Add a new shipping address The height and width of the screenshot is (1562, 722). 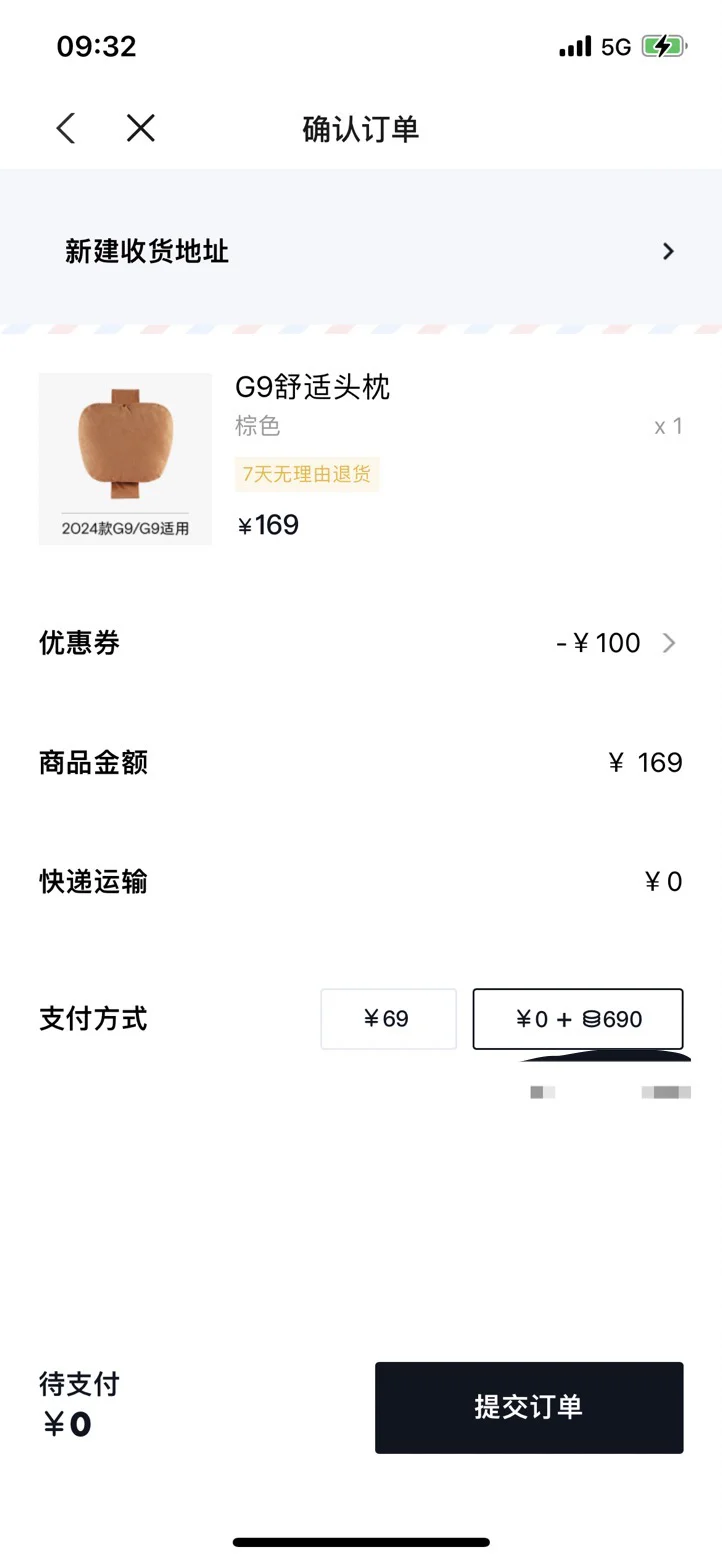360,251
